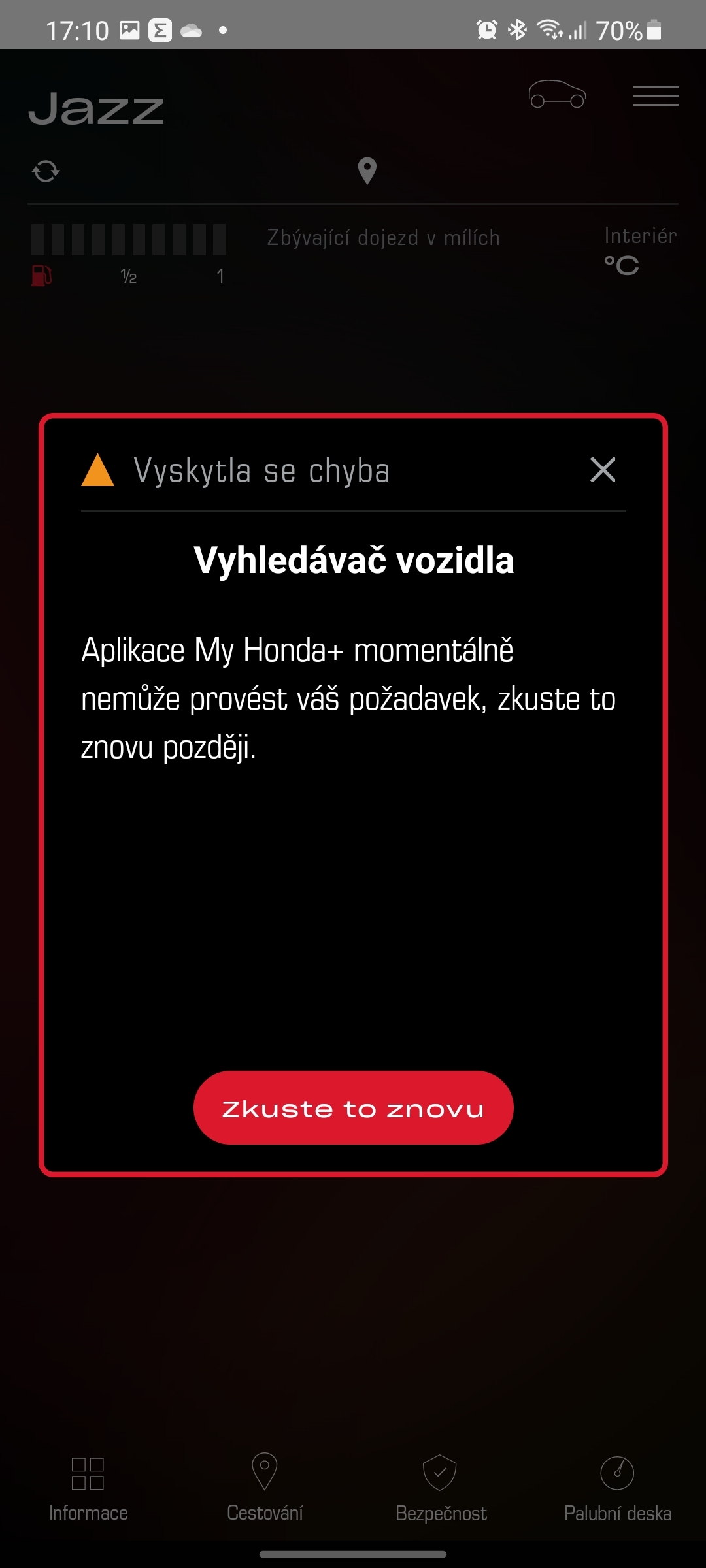Open the vehicle location pin
Image resolution: width=706 pixels, height=1568 pixels.
367,171
